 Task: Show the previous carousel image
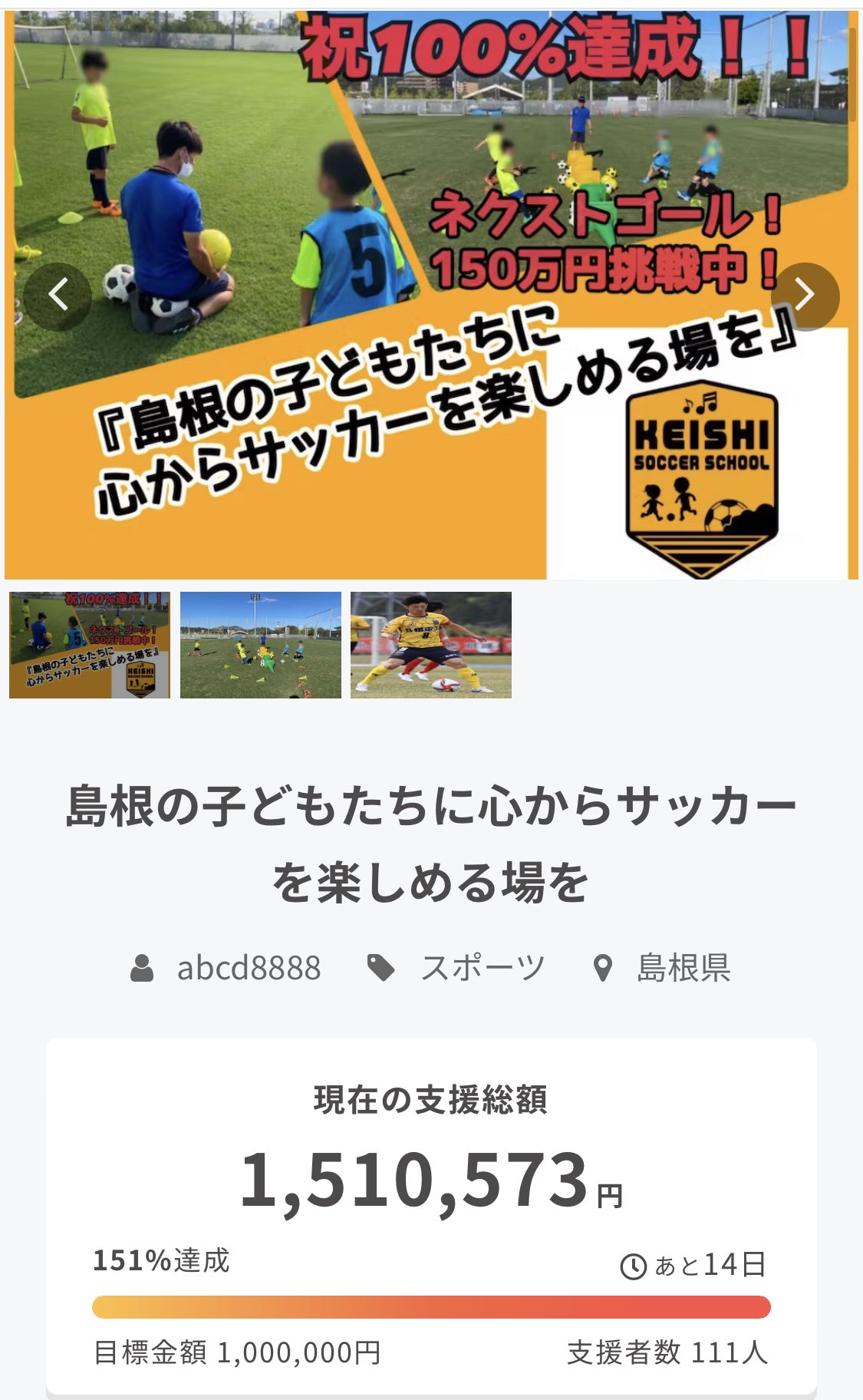point(58,296)
